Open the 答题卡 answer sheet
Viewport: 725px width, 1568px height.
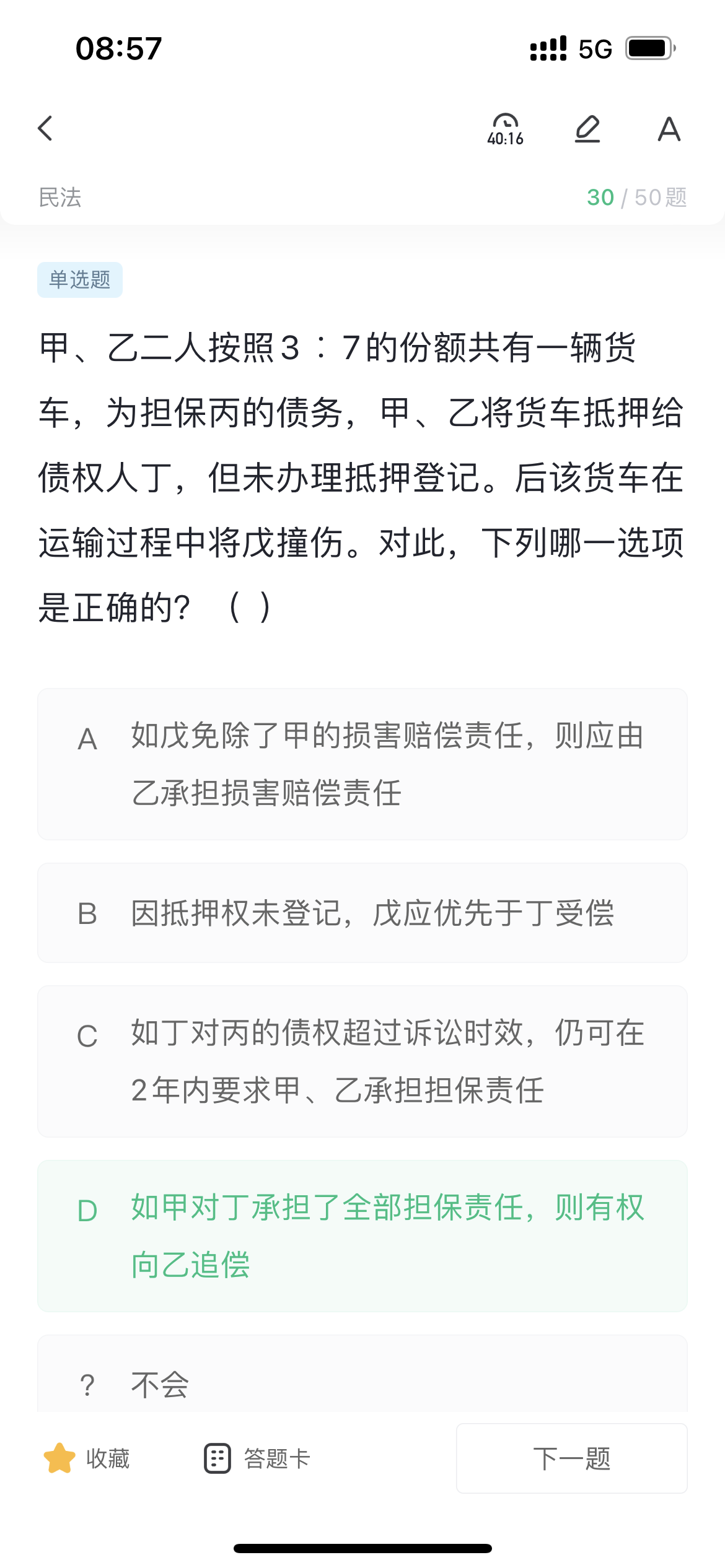click(257, 1458)
